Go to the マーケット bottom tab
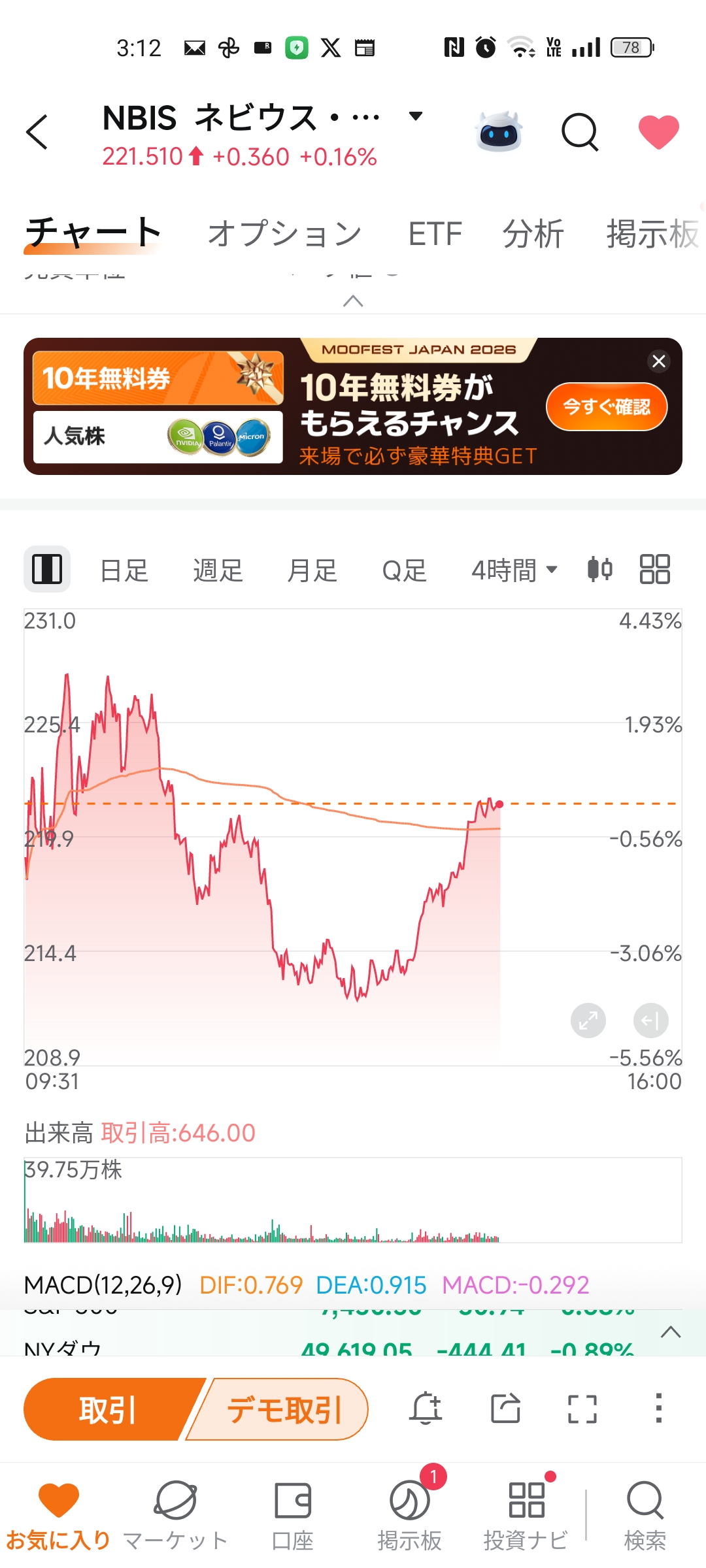 [x=175, y=1516]
